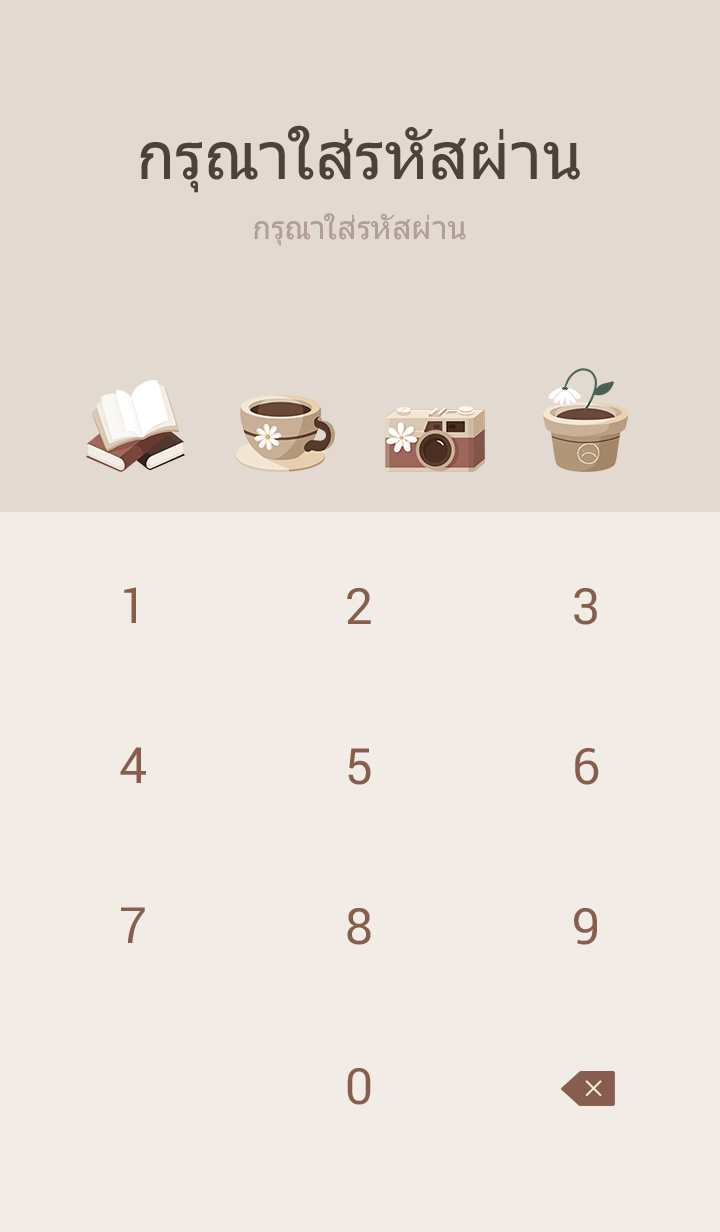Viewport: 720px width, 1232px height.
Task: Delete the last entered digit with backspace
Action: [588, 1088]
